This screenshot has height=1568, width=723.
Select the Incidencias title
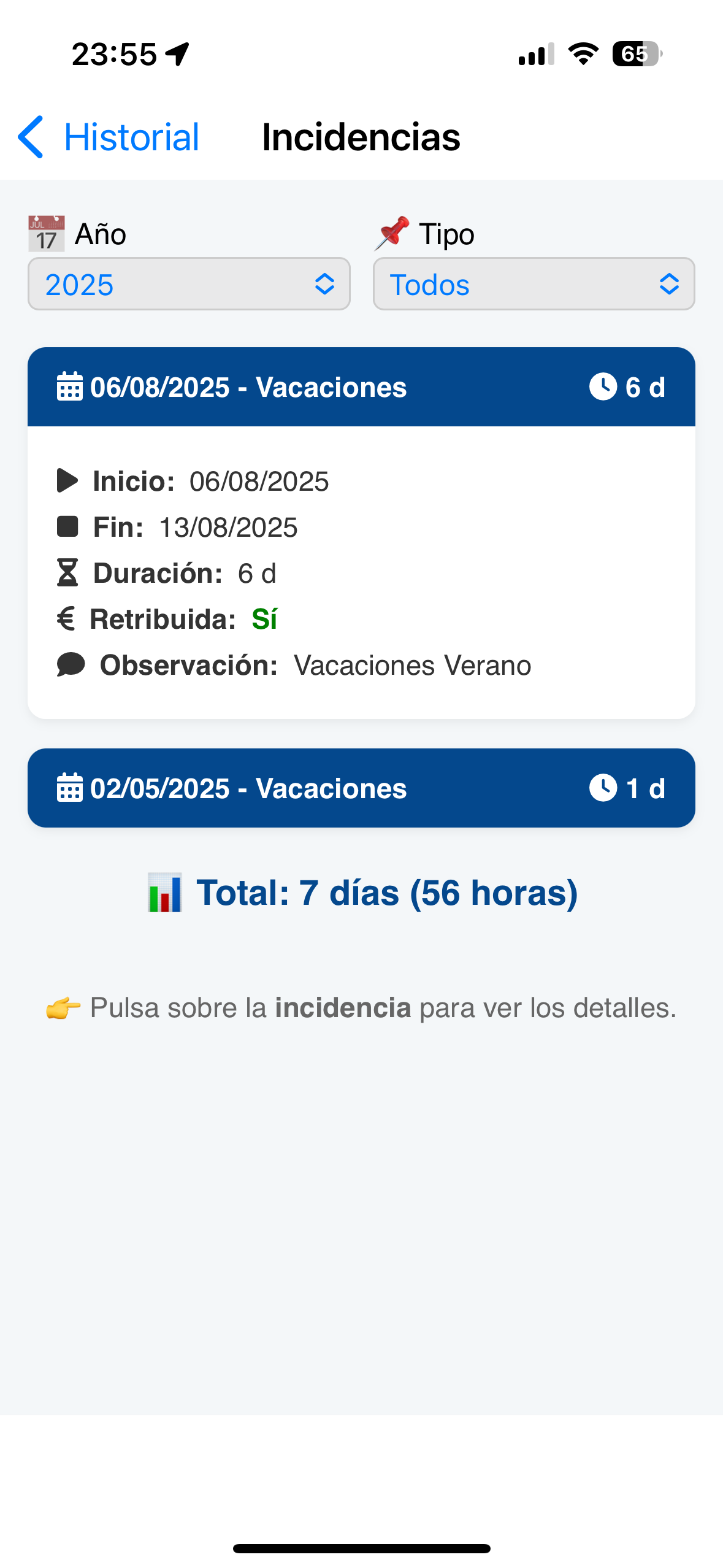click(x=362, y=137)
